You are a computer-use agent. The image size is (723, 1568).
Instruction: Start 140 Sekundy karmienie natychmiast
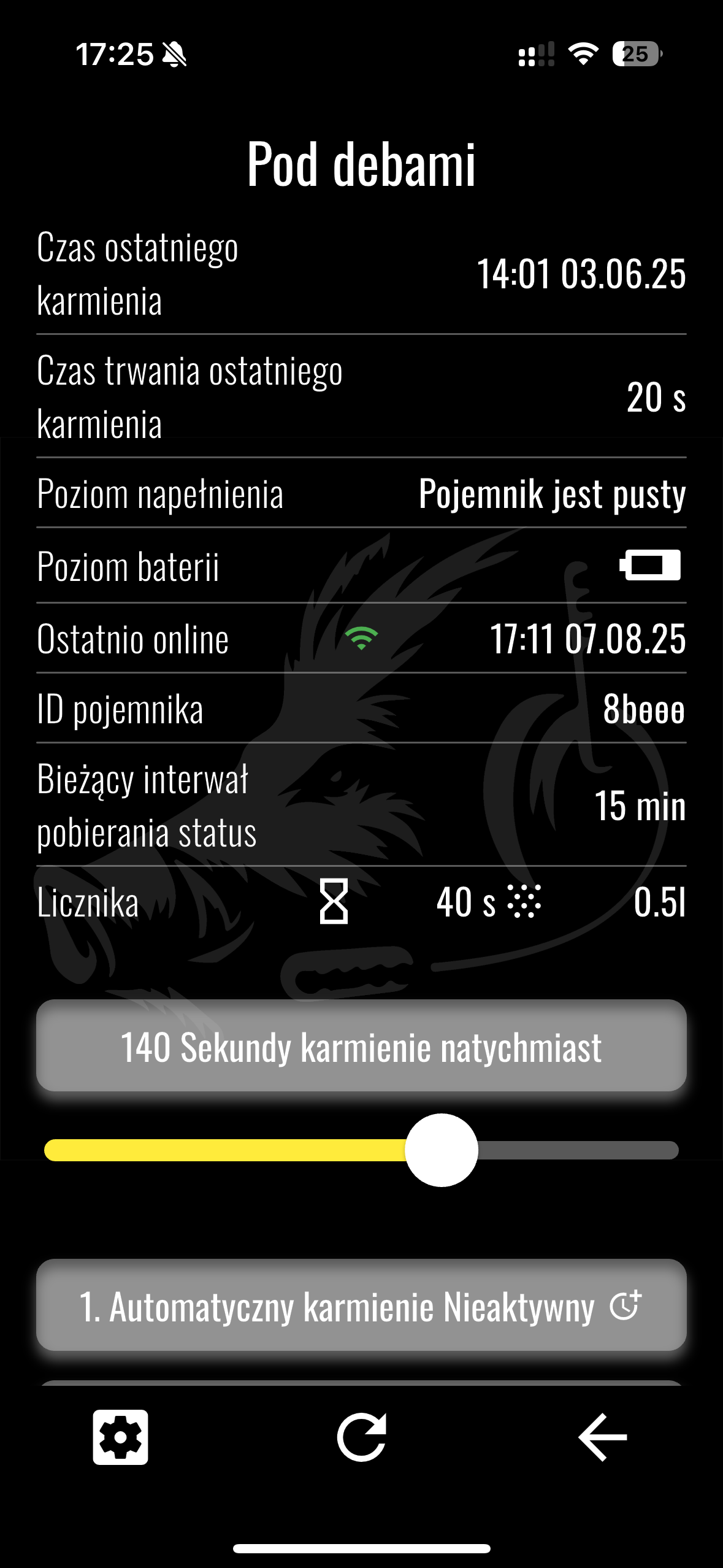pos(361,1046)
